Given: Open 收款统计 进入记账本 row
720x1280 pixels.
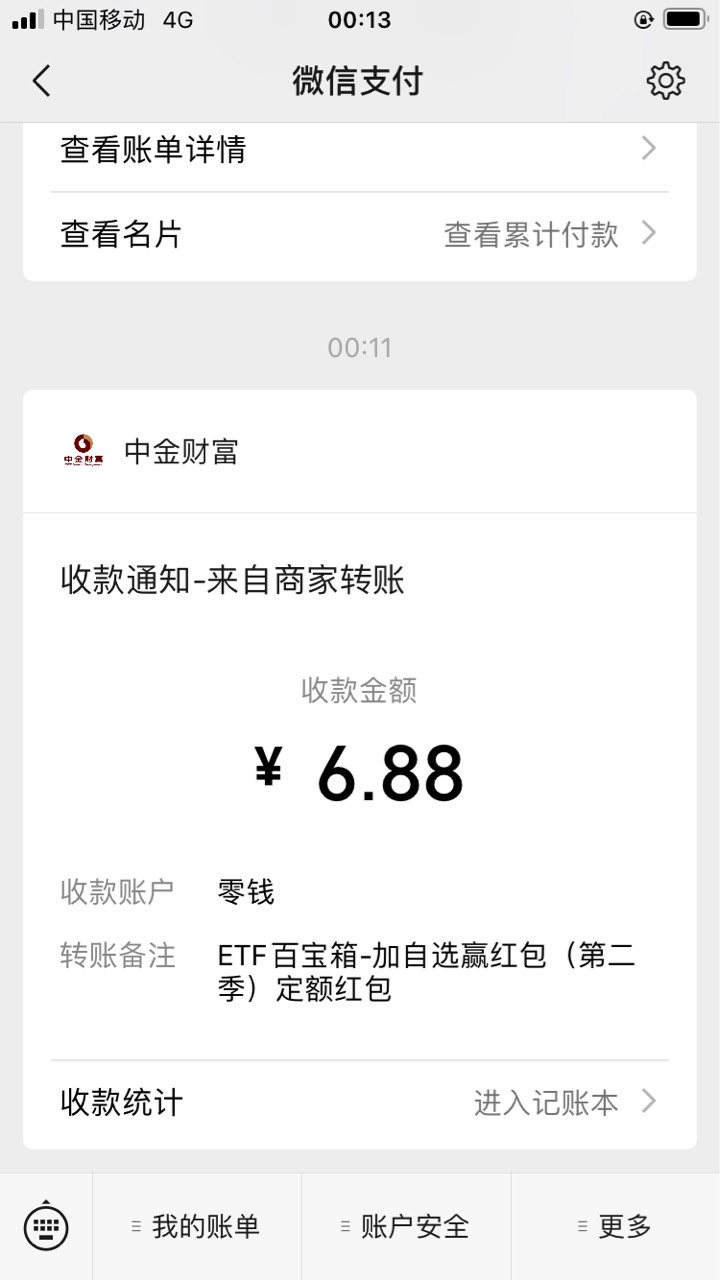Looking at the screenshot, I should click(x=360, y=1103).
